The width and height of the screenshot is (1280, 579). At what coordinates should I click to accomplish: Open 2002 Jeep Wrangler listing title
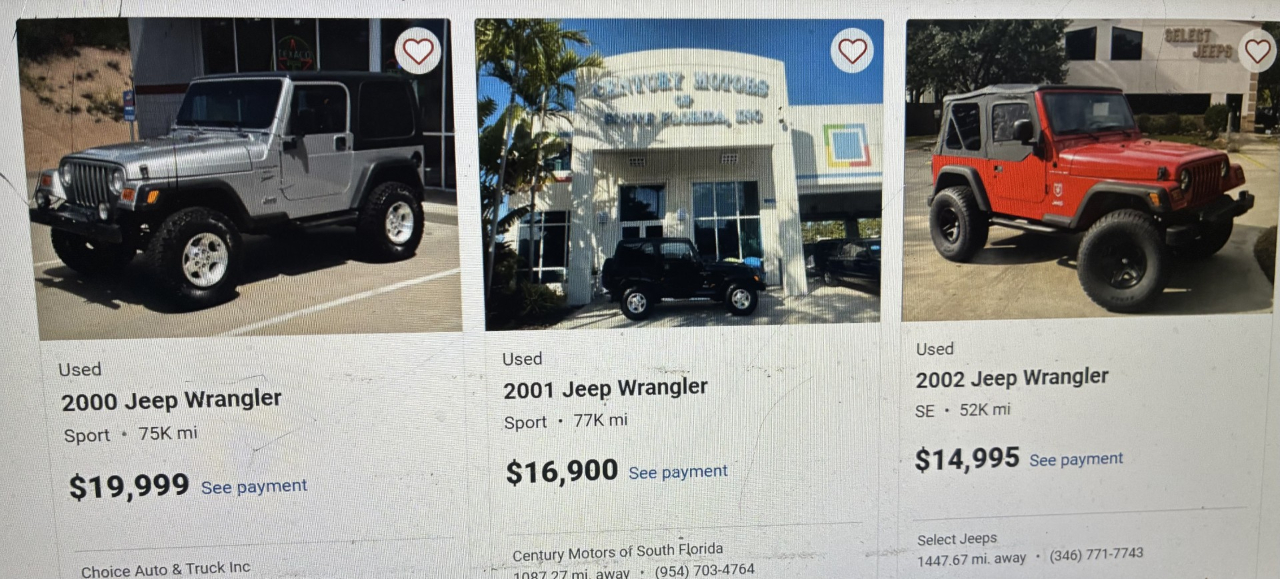coord(1012,378)
